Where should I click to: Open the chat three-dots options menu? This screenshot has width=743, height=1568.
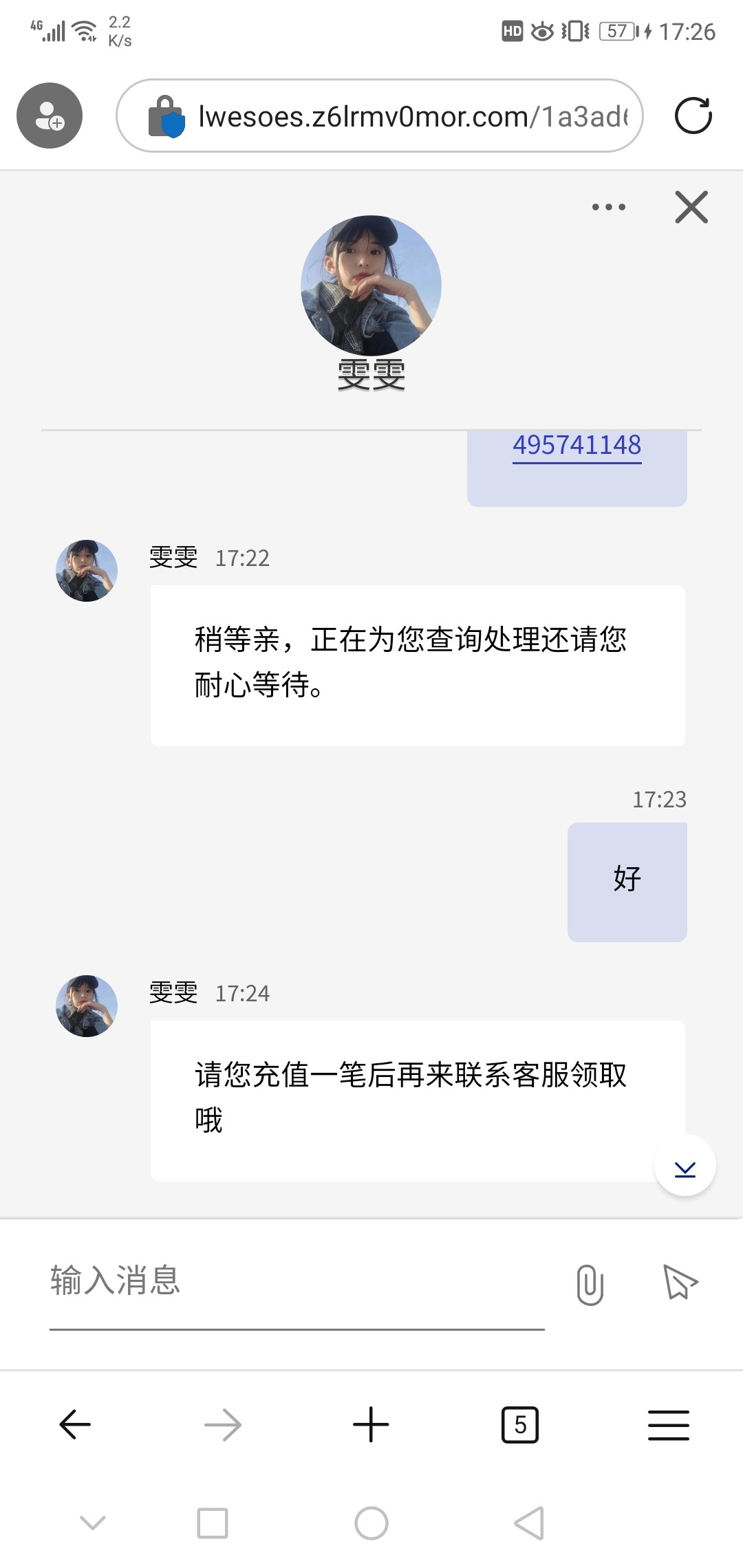[609, 207]
